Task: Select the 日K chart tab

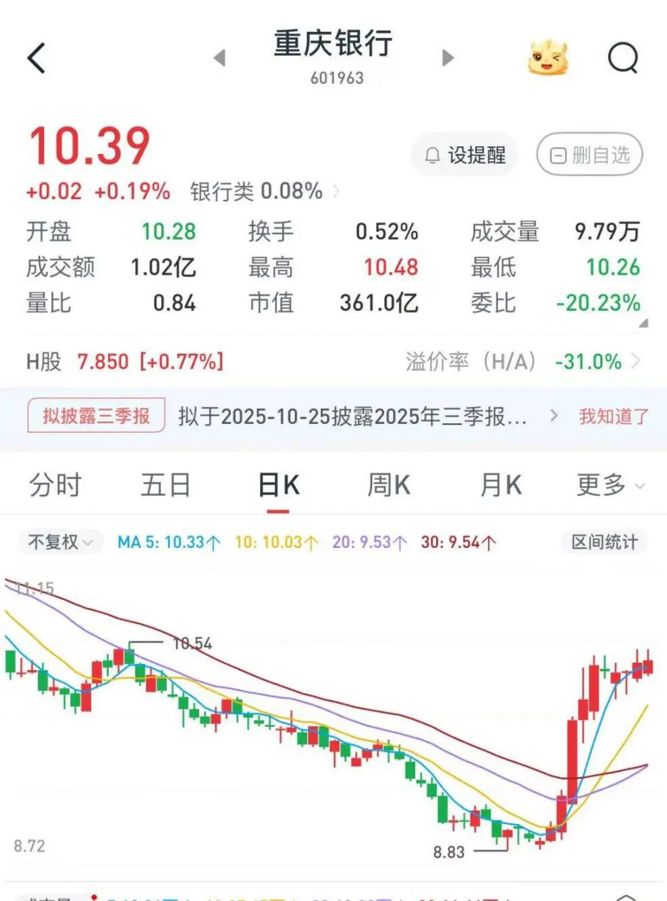Action: click(278, 486)
